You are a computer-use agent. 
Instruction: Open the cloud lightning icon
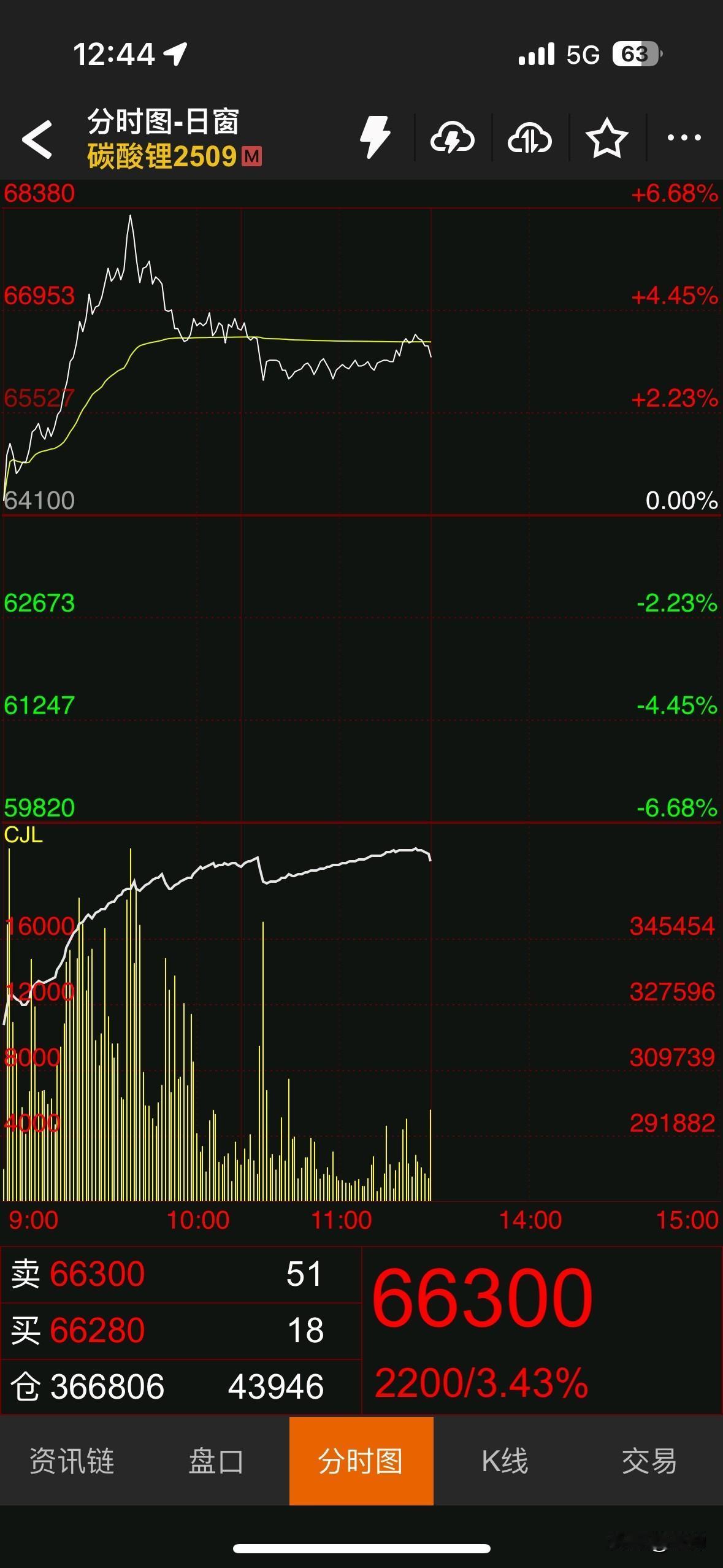[453, 139]
